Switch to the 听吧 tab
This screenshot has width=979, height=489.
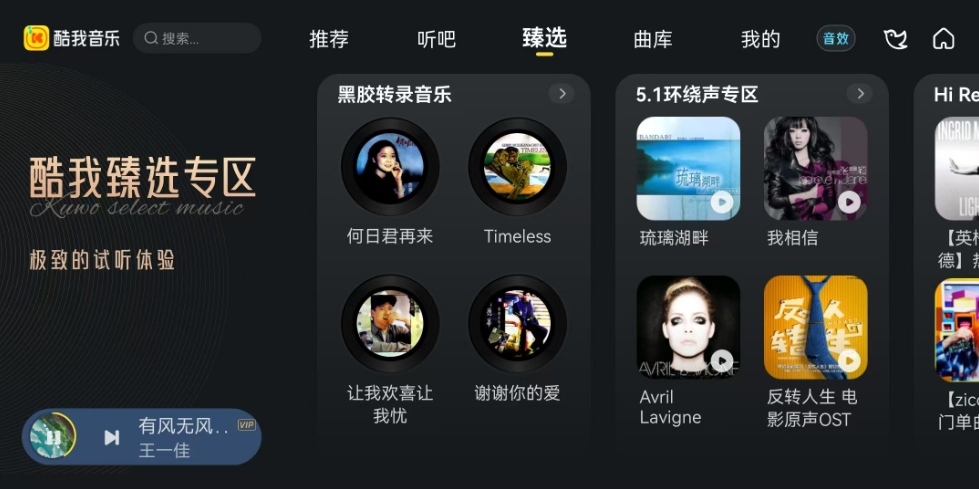point(436,39)
